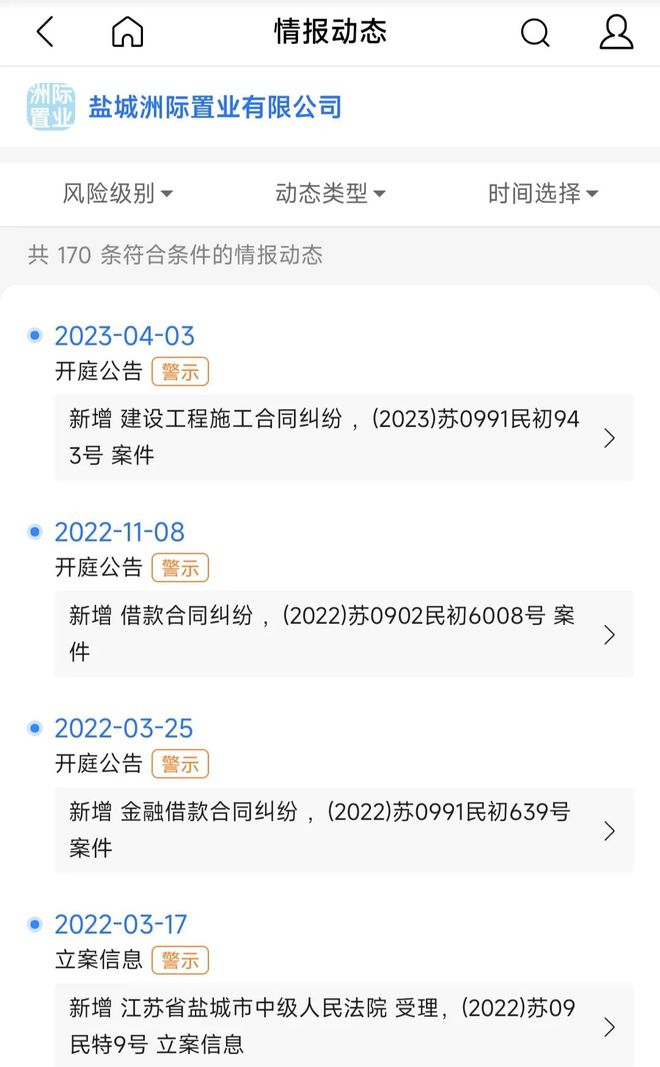Viewport: 660px width, 1067px height.
Task: Open the home icon in header
Action: click(x=127, y=32)
